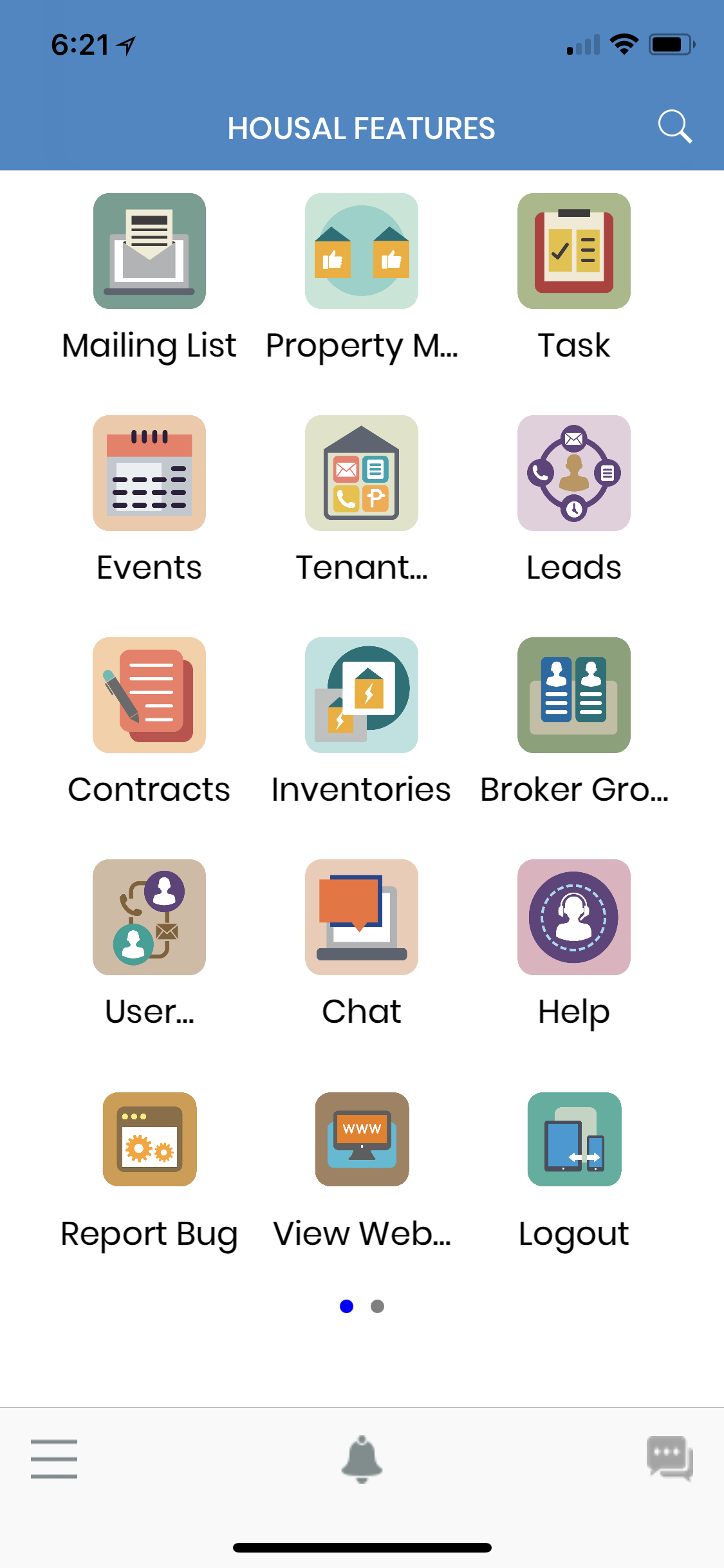This screenshot has height=1568, width=724.
Task: Tap Logout to sign out
Action: (574, 1139)
